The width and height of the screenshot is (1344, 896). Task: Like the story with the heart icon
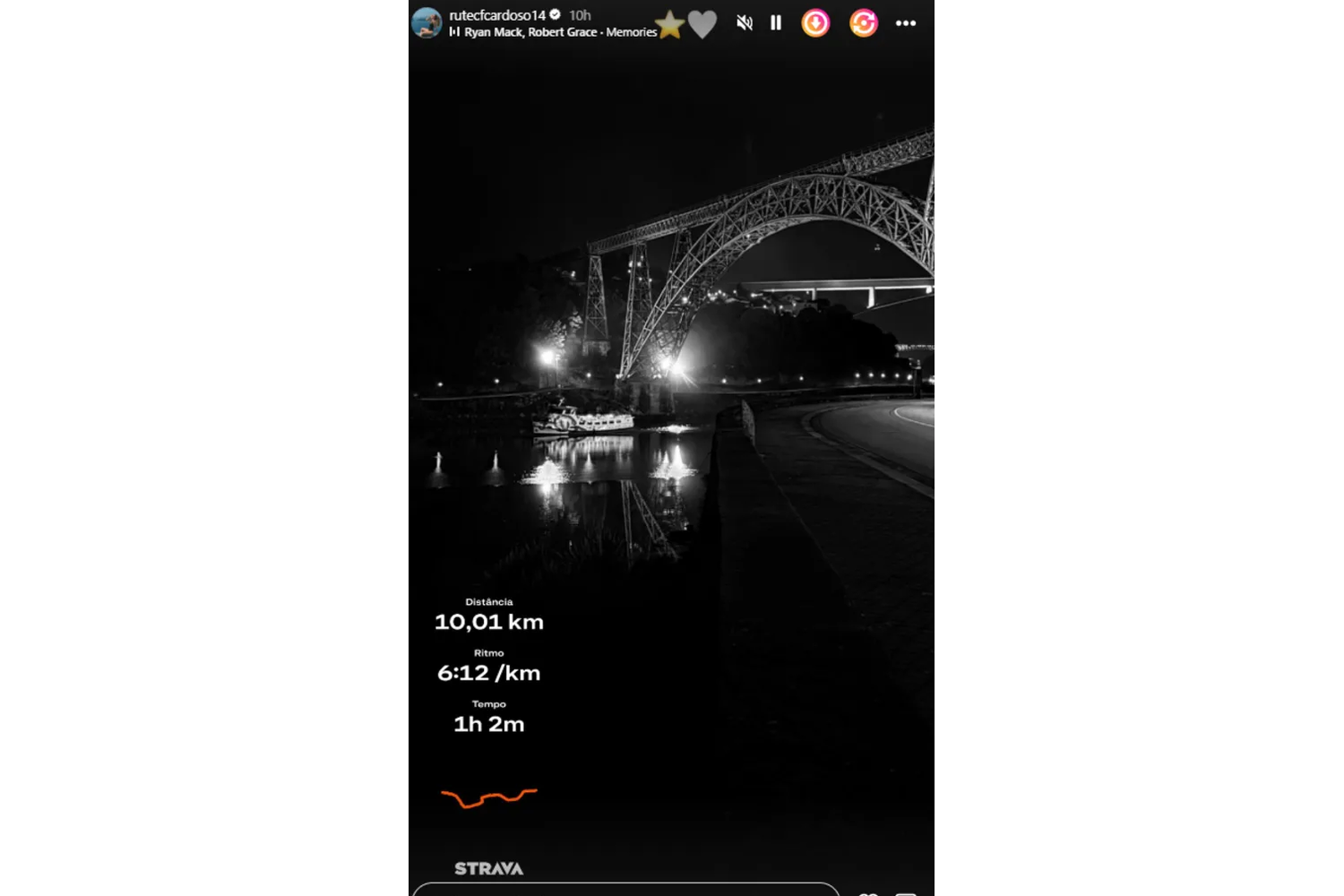click(702, 24)
